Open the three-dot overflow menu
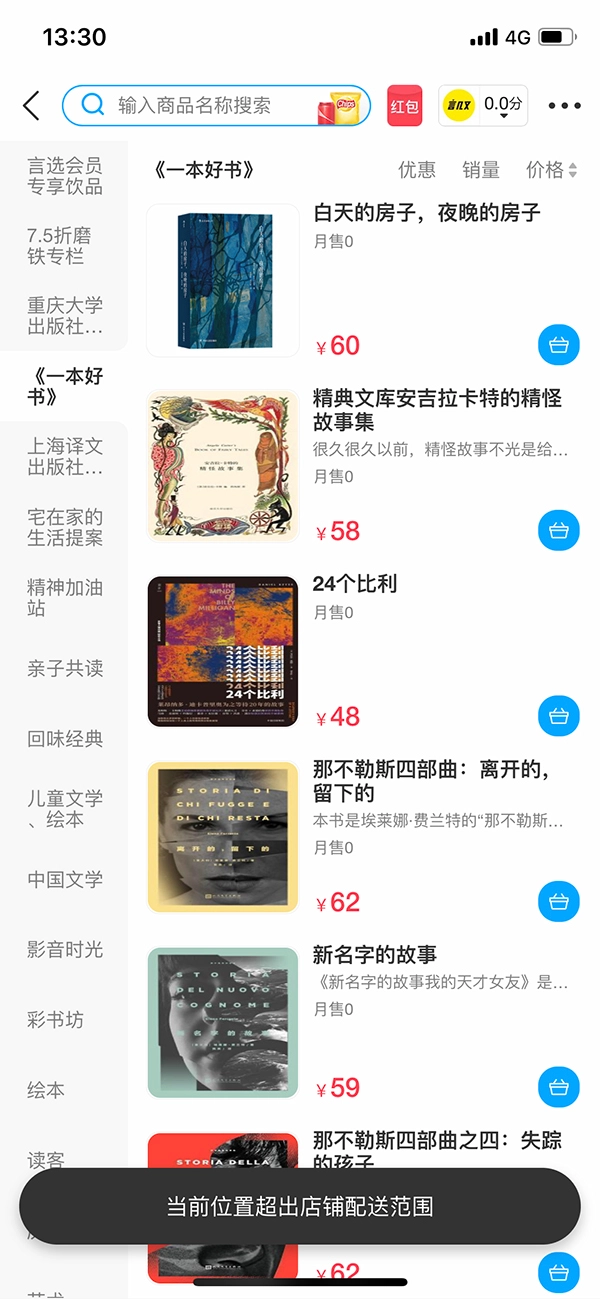600x1299 pixels. pos(564,106)
